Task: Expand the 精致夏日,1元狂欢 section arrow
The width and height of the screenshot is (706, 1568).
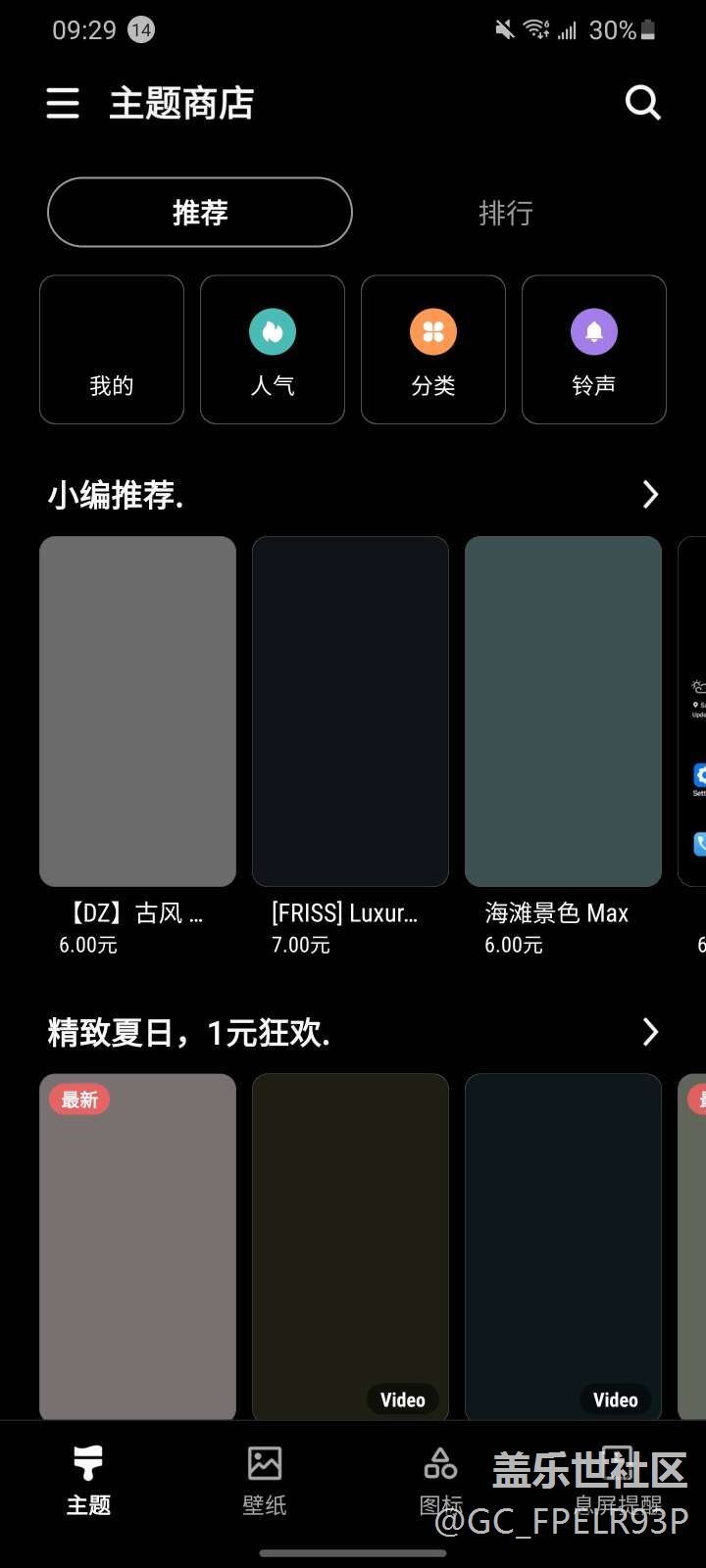Action: (649, 1032)
